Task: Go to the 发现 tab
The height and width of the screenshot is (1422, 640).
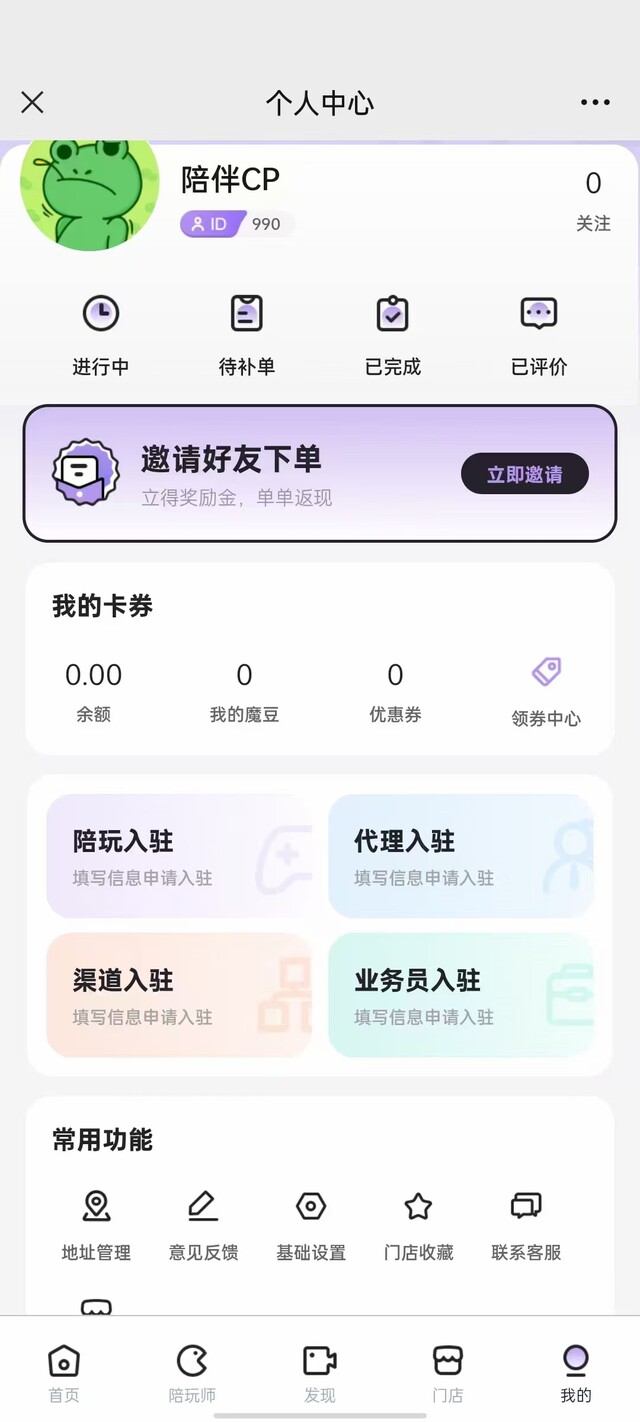Action: (320, 1372)
